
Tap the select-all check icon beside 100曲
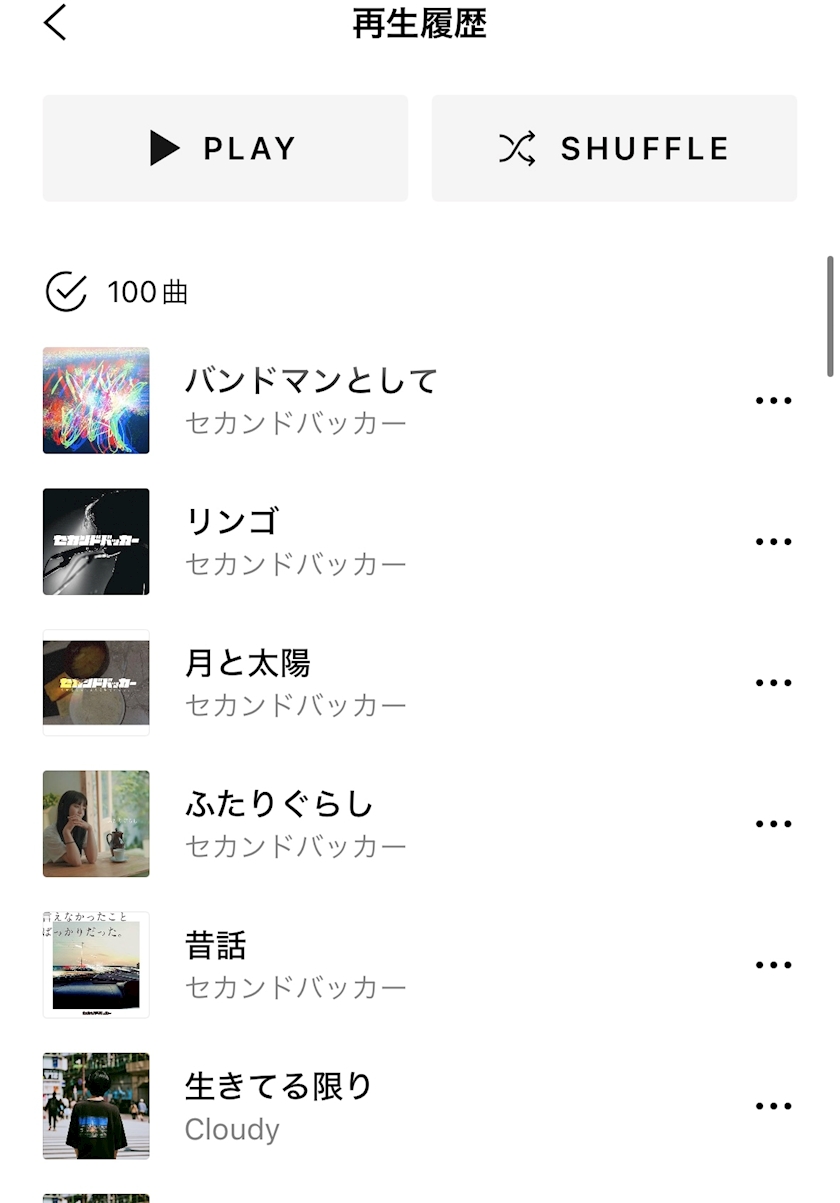tap(66, 292)
